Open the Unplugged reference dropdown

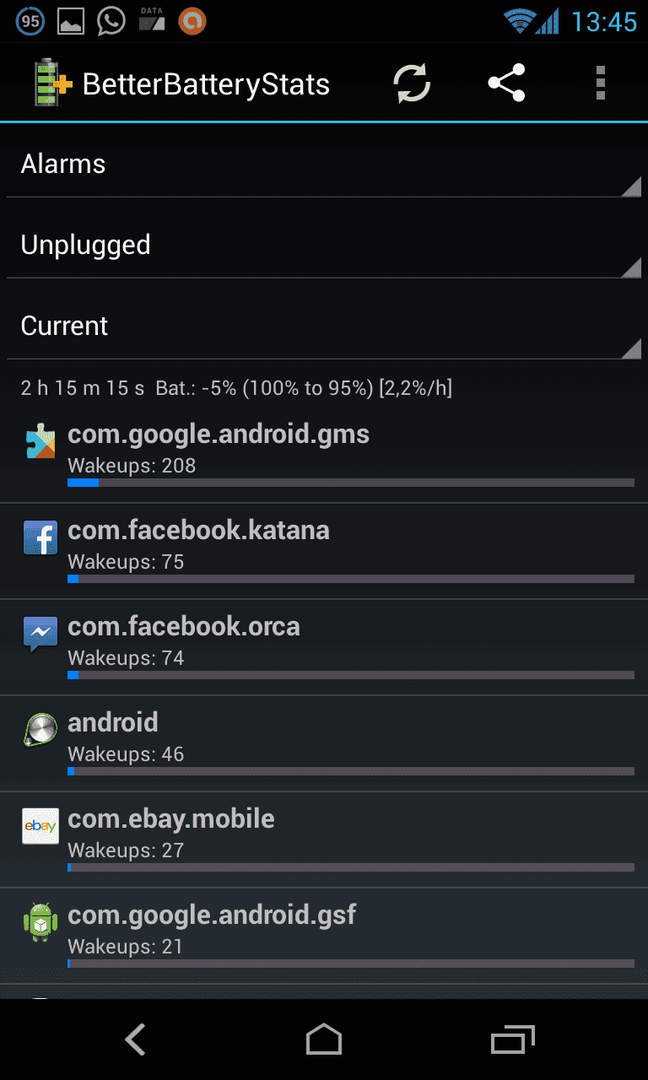(x=324, y=246)
